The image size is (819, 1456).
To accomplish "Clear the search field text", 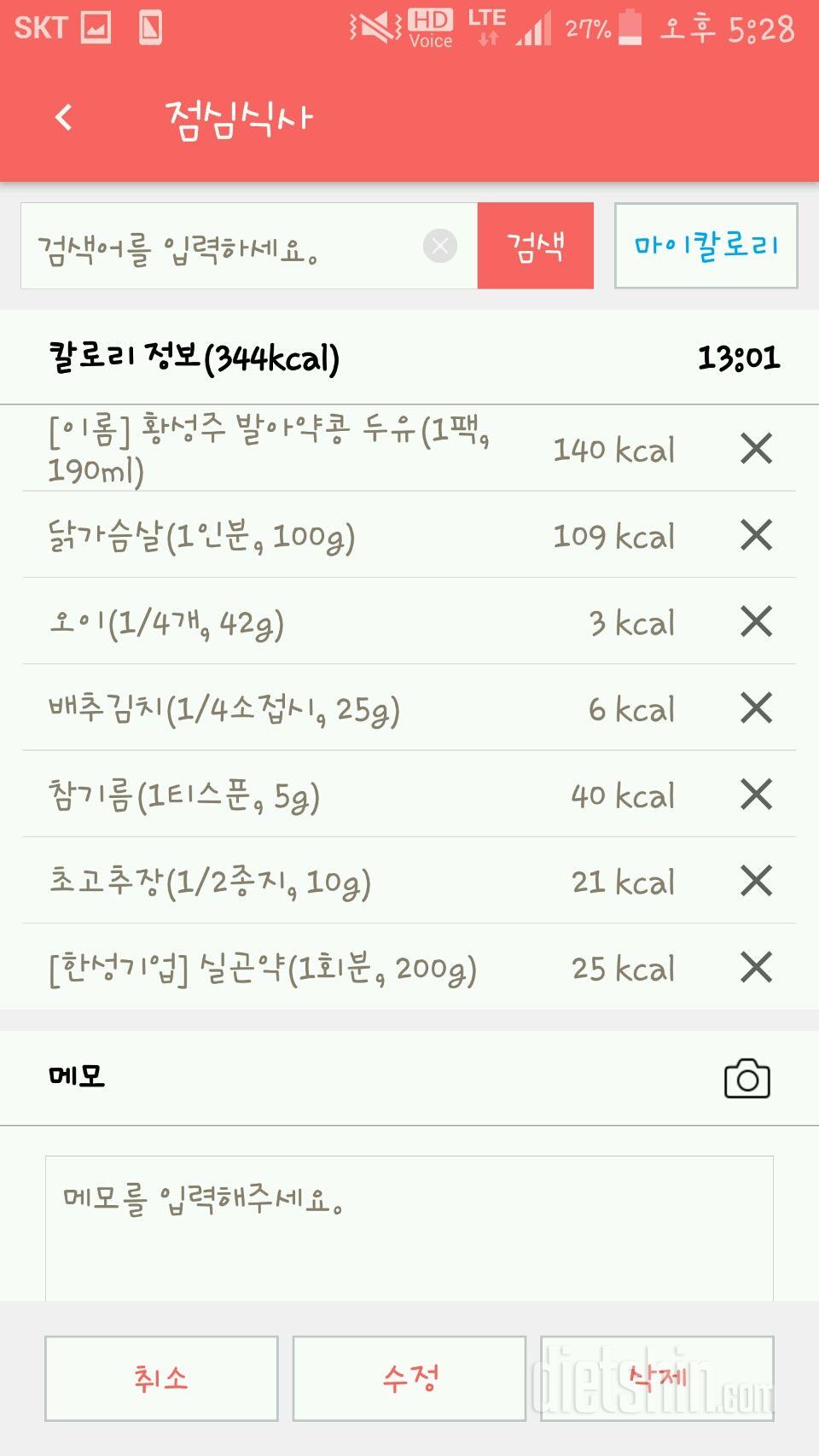I will pos(440,247).
